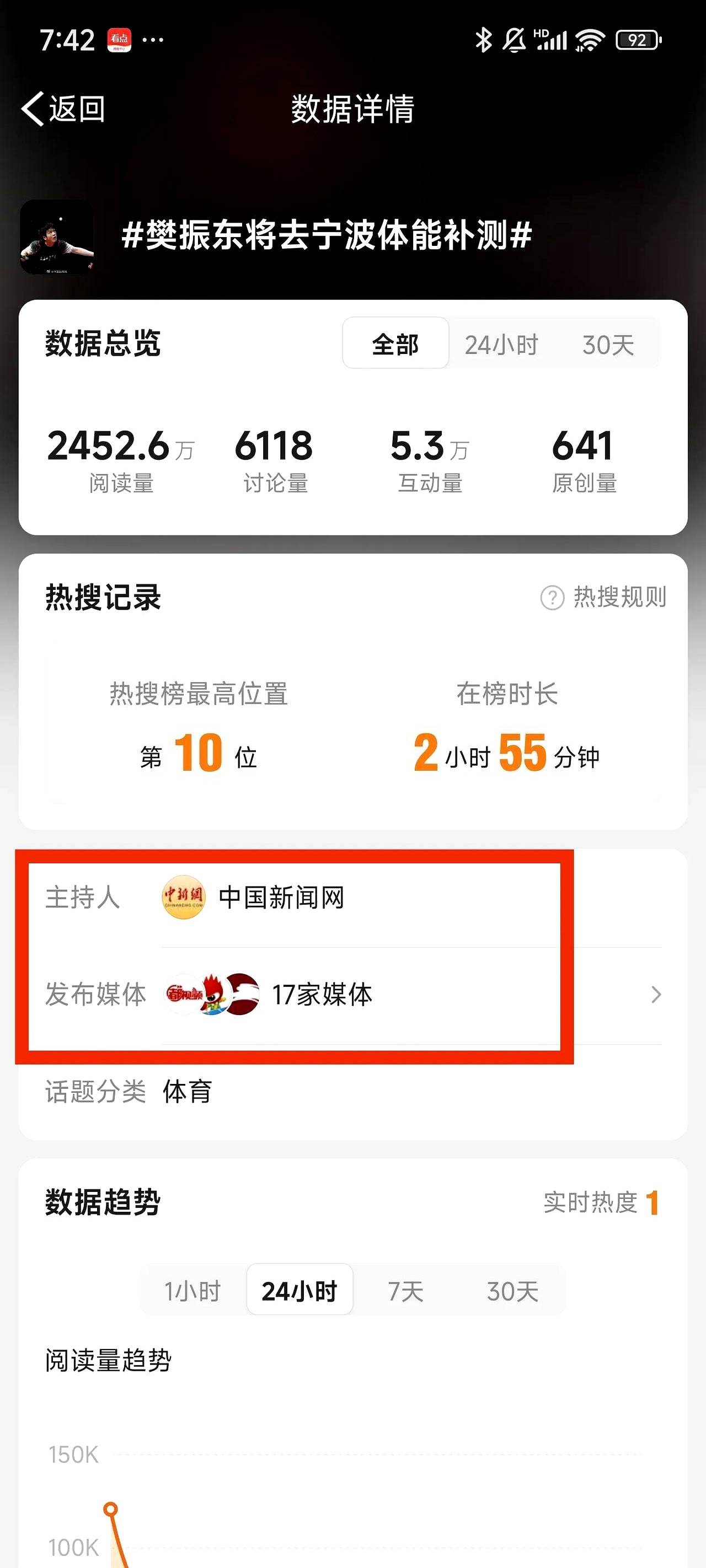Select 24小时 in 数据趋势
Image resolution: width=706 pixels, height=1568 pixels.
click(299, 1291)
